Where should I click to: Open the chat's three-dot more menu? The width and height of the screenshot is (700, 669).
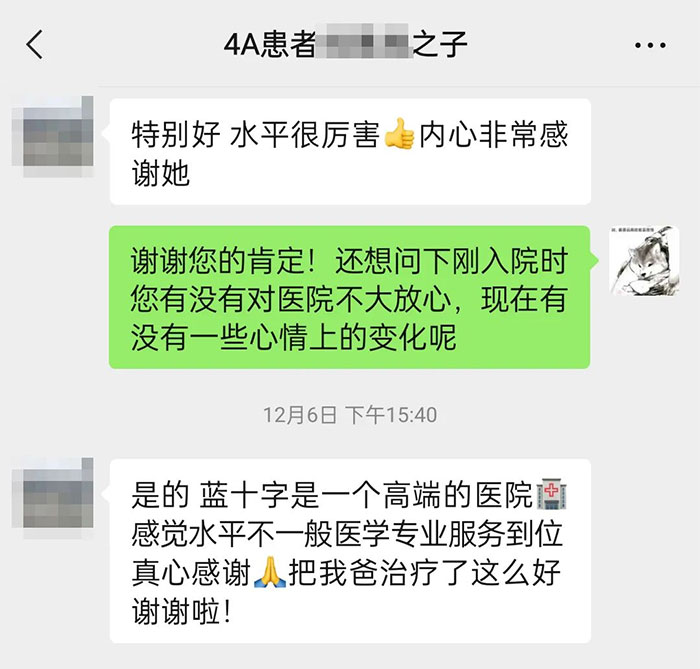650,45
